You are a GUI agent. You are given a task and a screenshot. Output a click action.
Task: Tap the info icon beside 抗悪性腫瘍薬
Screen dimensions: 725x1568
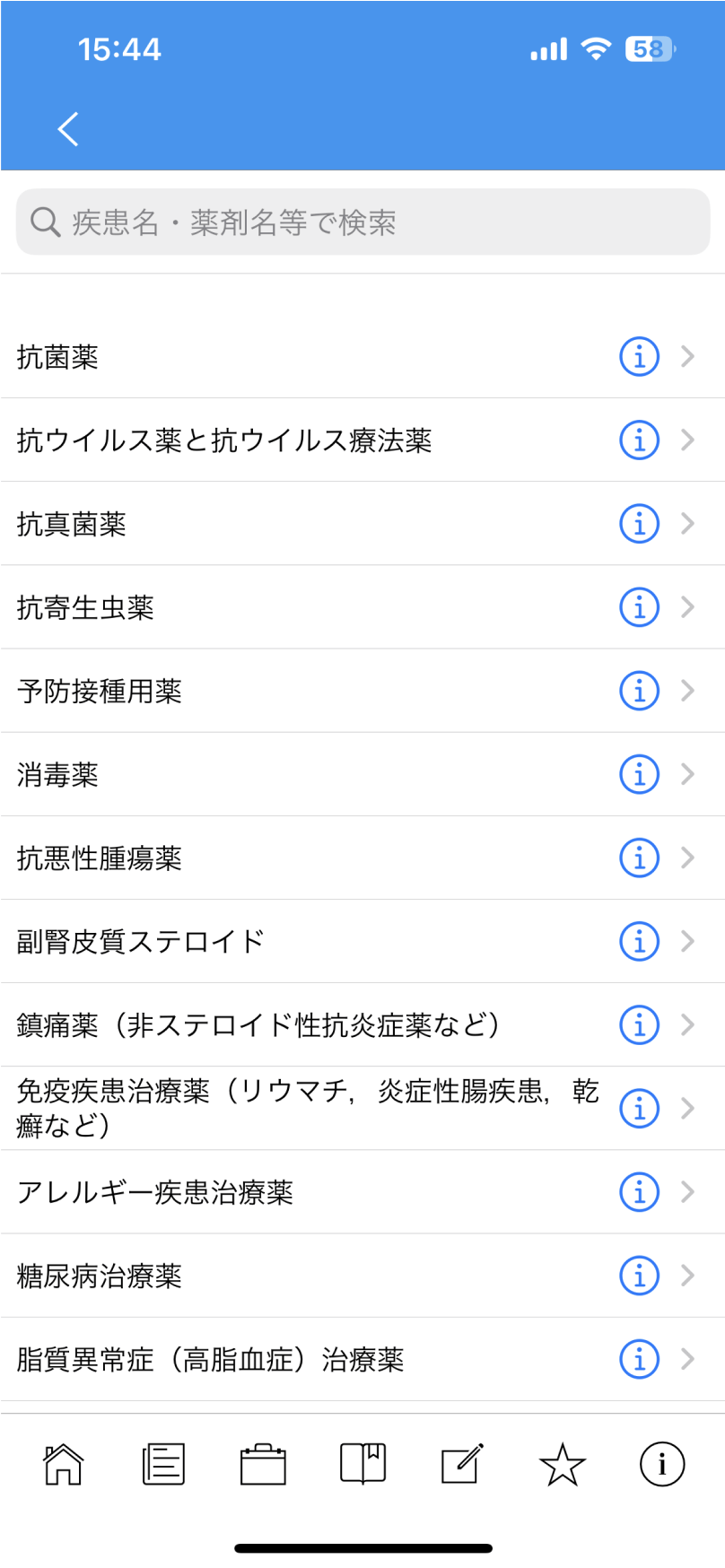[x=639, y=858]
